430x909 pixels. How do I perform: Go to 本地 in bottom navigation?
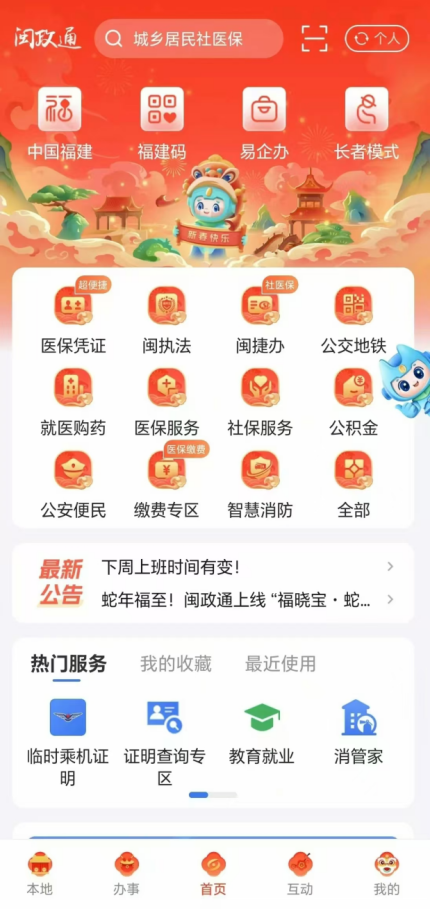39,874
